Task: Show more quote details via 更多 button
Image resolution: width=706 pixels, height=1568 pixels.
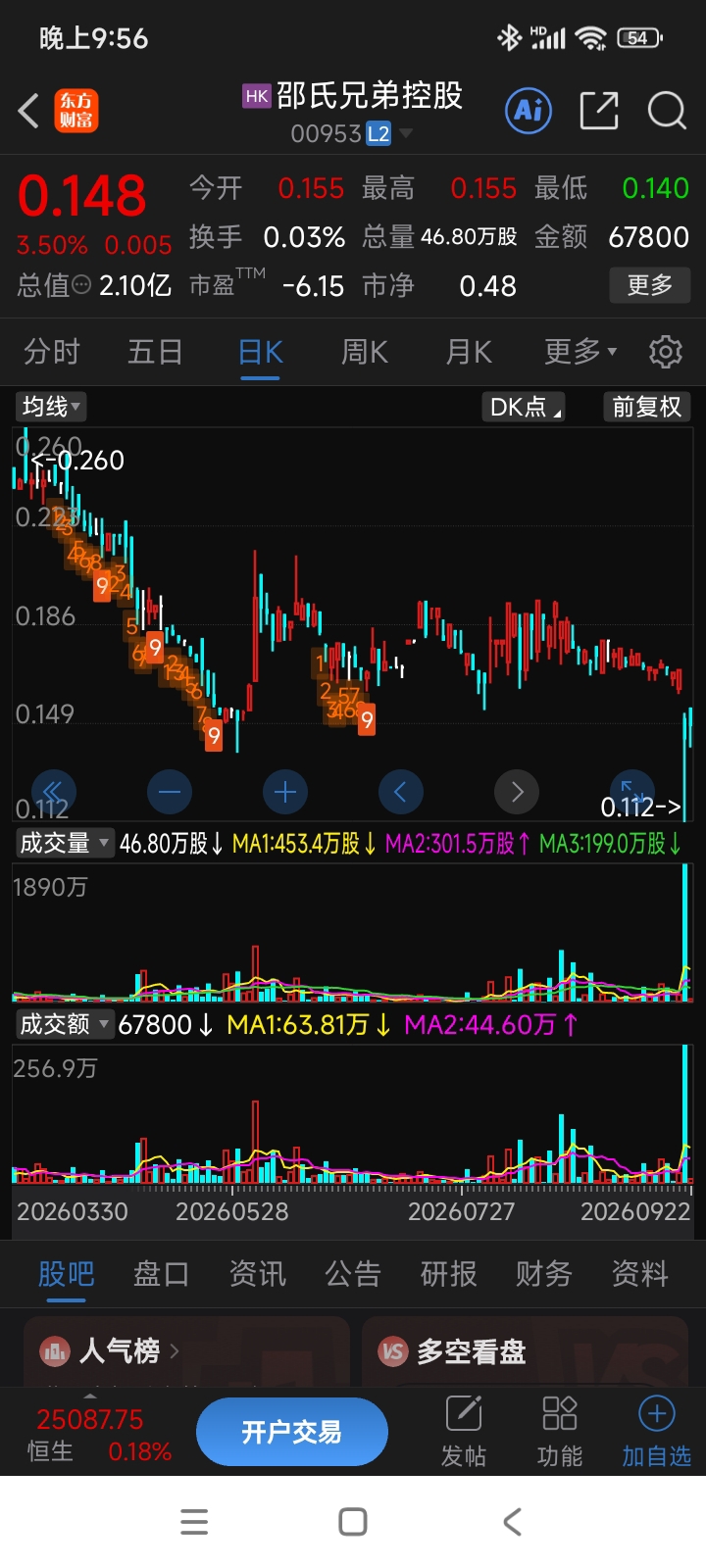Action: (649, 285)
